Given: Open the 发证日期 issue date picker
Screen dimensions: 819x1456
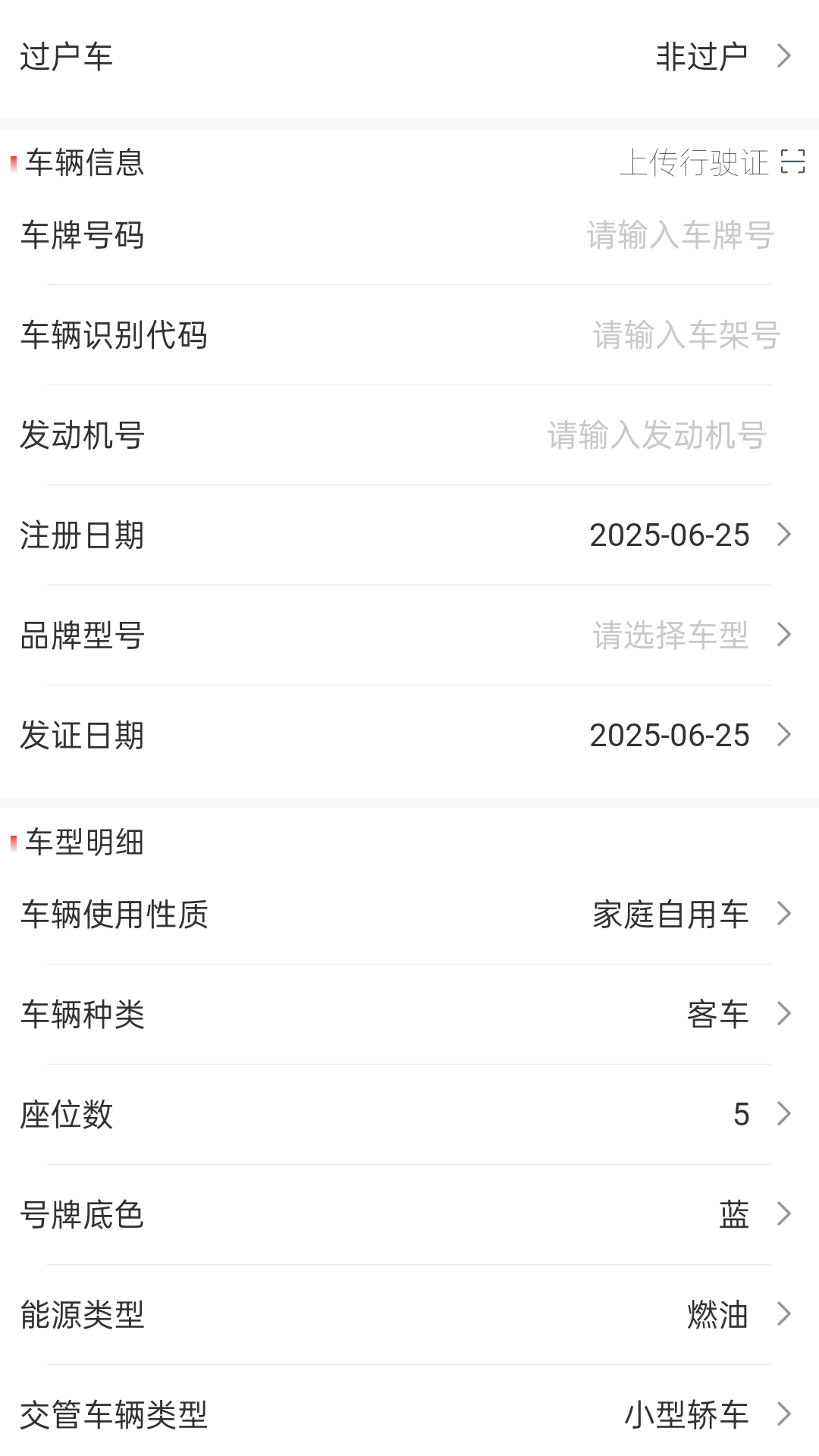Looking at the screenshot, I should coord(409,734).
